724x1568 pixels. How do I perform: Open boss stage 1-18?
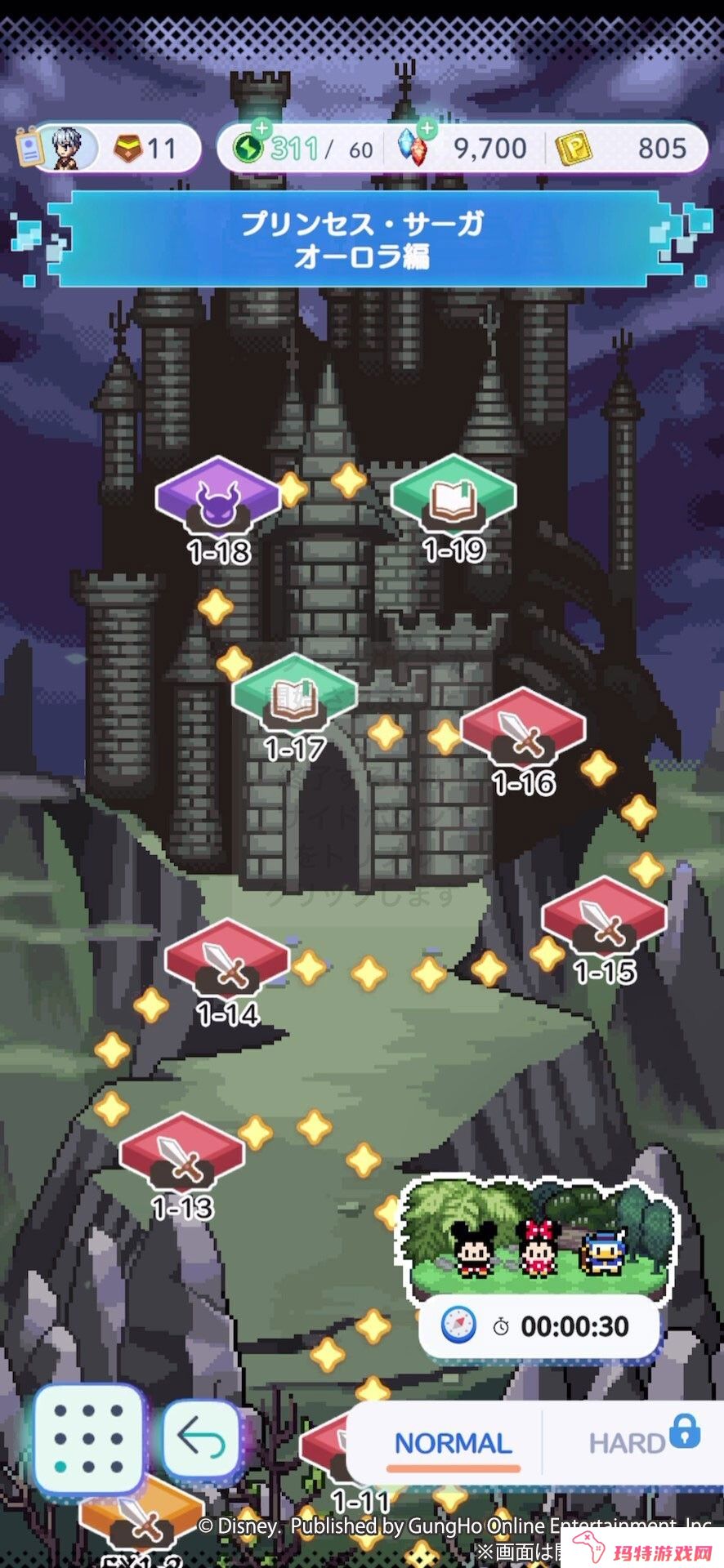tap(218, 500)
